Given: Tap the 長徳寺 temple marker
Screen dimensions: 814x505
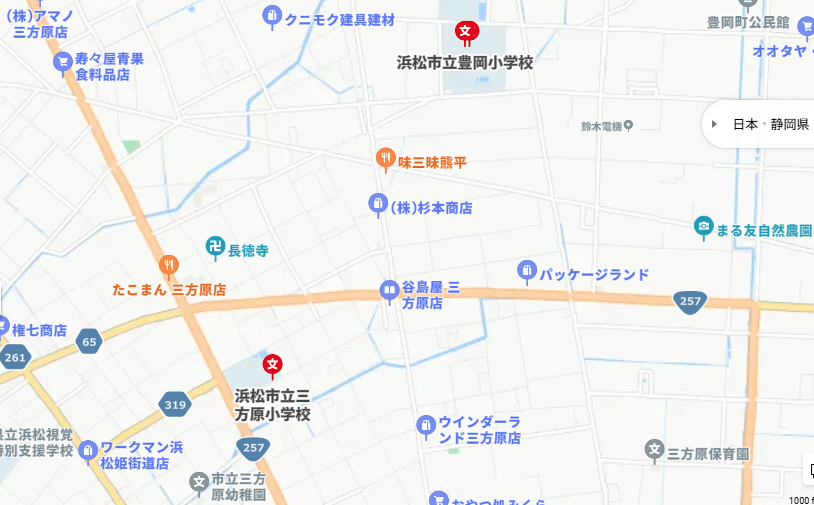Looking at the screenshot, I should 215,246.
